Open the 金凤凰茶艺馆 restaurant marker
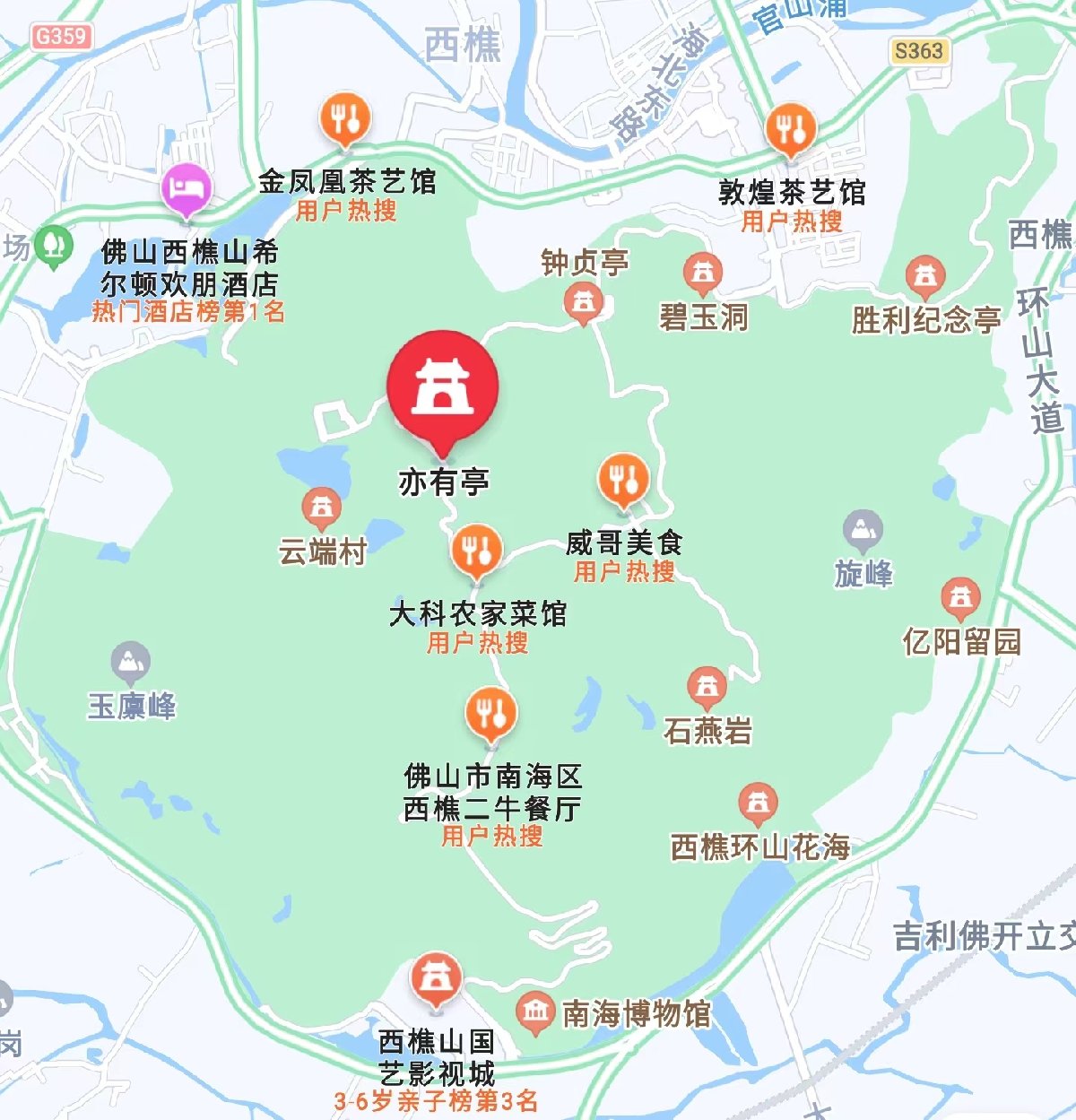The height and width of the screenshot is (1120, 1076). pos(345,117)
